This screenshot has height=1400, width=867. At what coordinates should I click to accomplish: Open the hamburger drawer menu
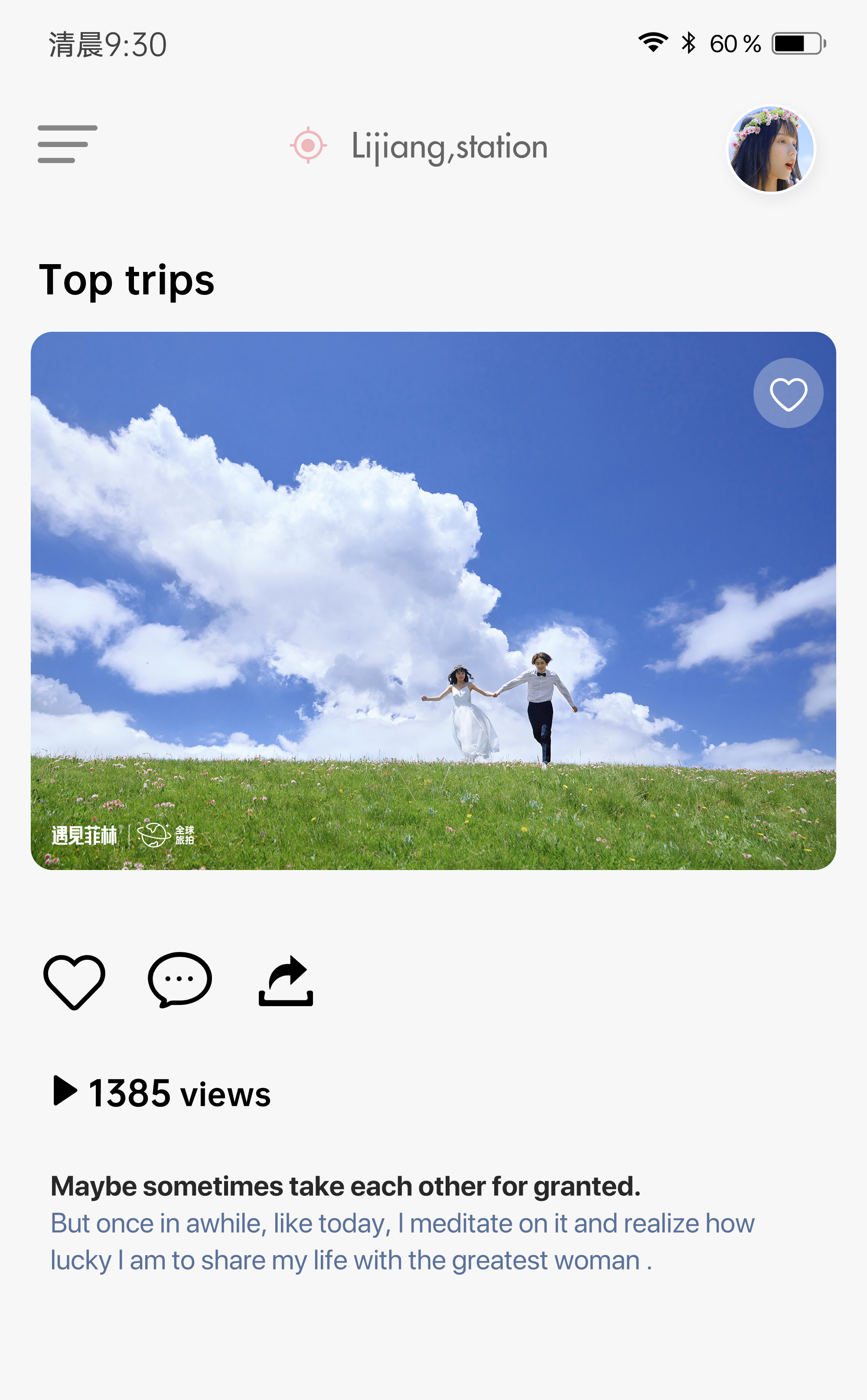67,144
